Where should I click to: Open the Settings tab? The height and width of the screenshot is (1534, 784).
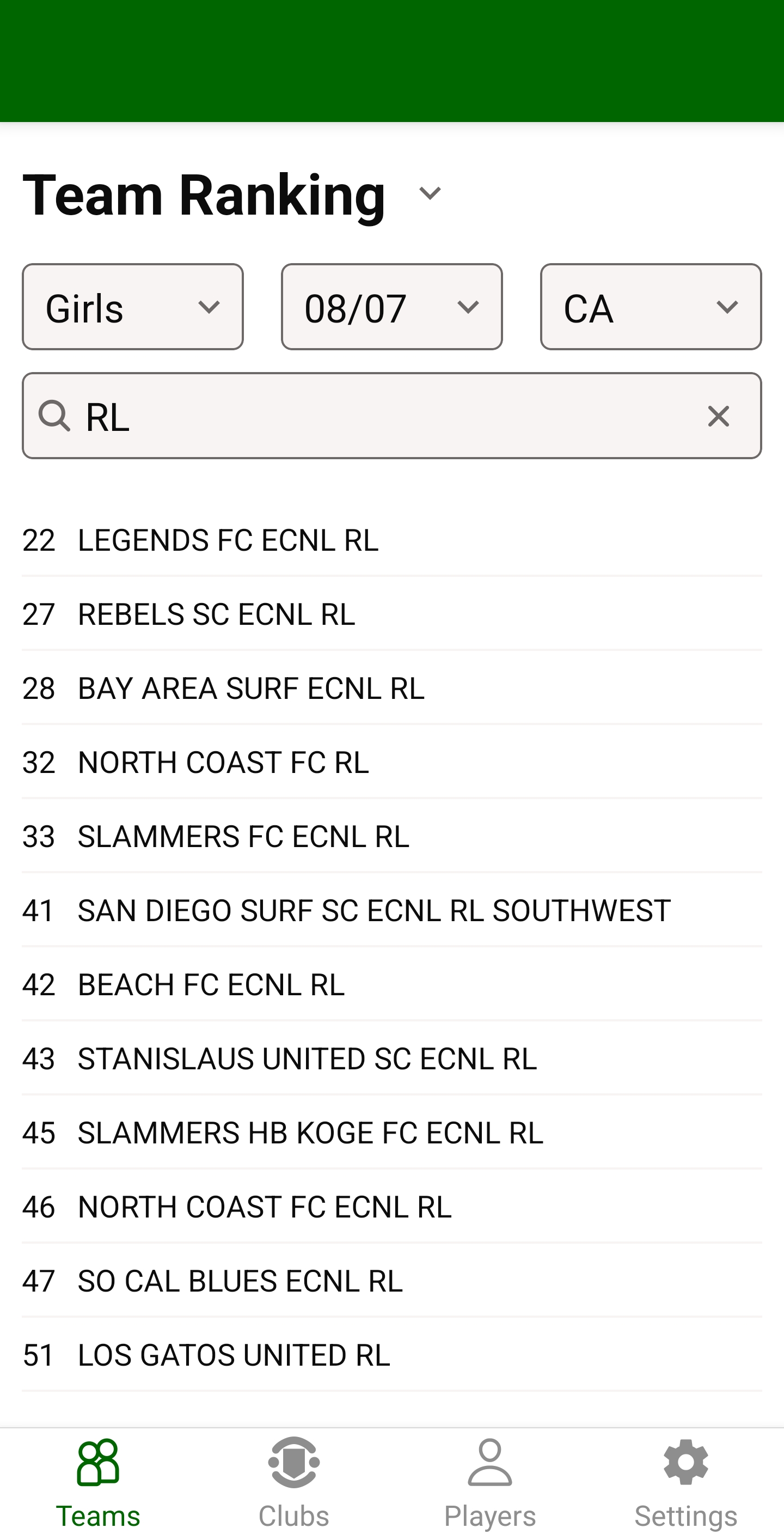[x=685, y=1481]
